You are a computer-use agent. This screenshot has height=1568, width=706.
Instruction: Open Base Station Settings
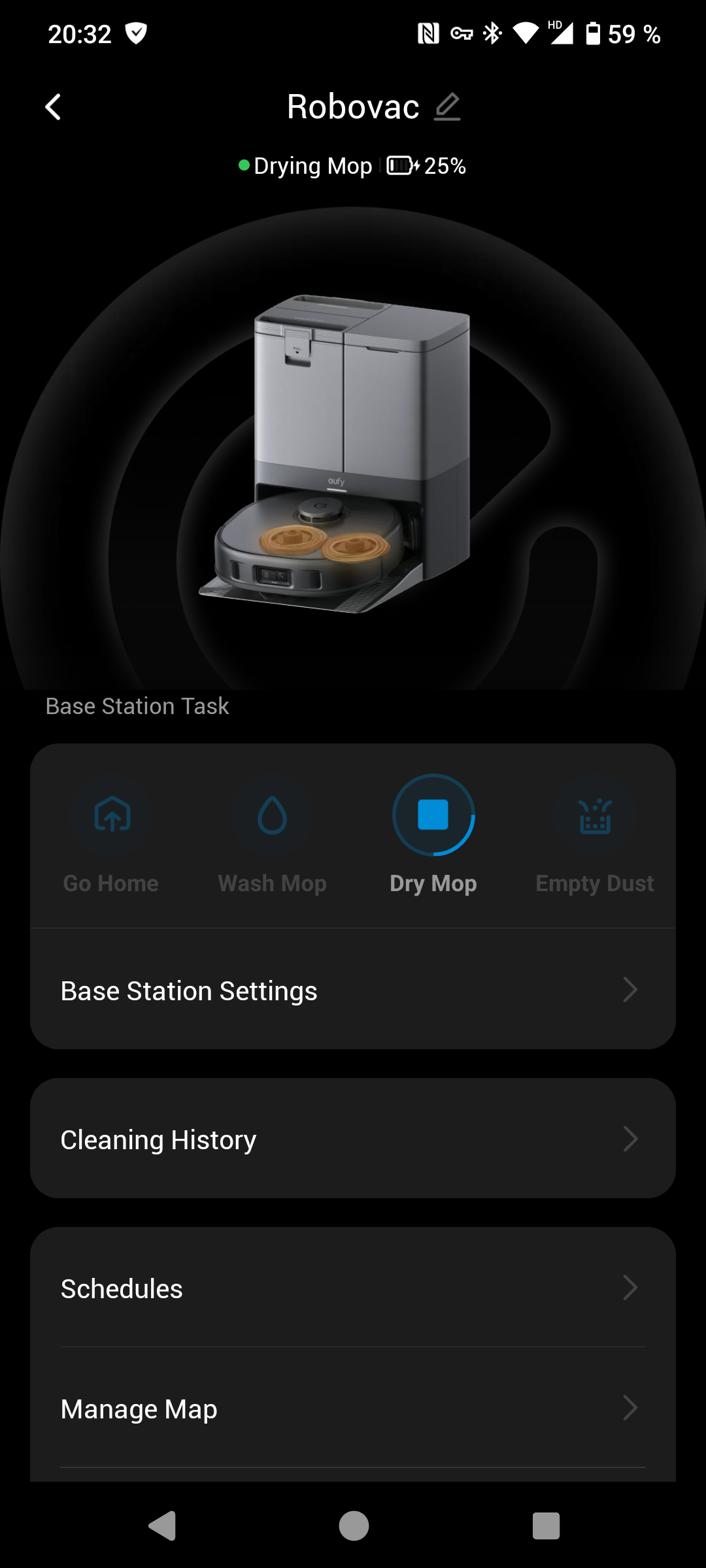(x=352, y=990)
